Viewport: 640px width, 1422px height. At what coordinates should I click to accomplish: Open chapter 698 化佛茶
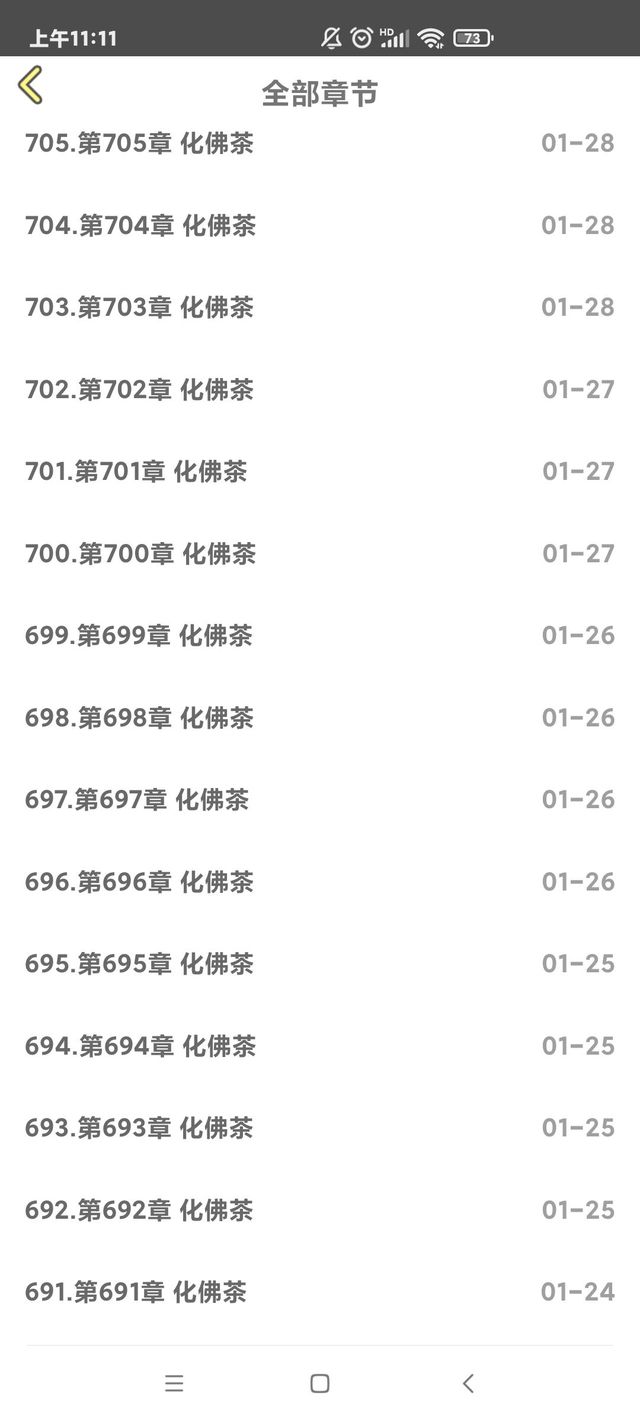coord(320,717)
